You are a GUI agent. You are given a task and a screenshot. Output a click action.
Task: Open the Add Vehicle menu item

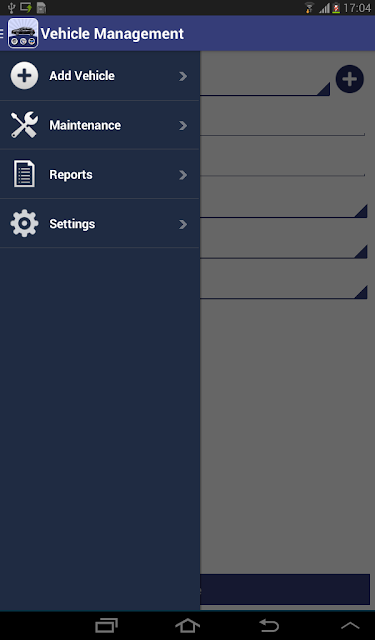coord(100,76)
